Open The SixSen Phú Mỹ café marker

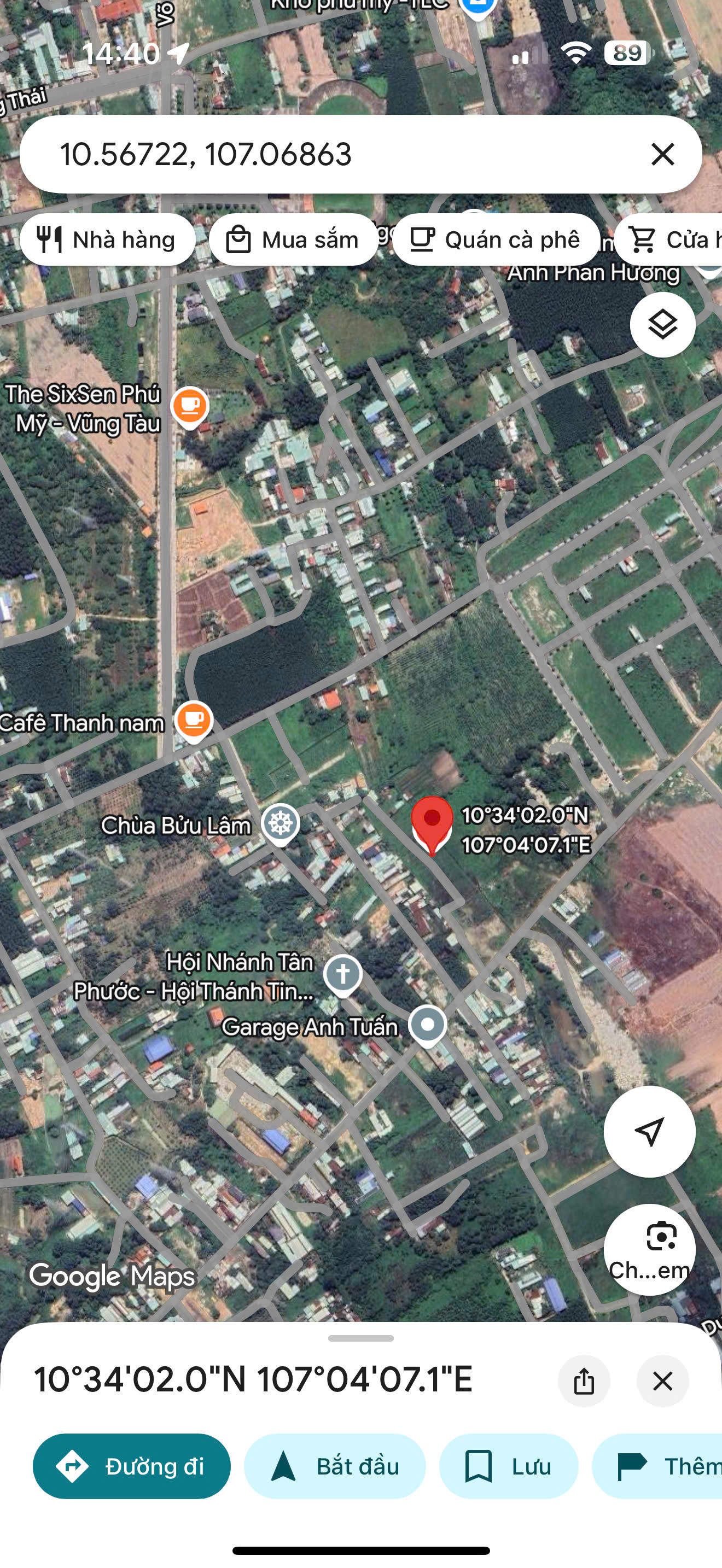(190, 406)
